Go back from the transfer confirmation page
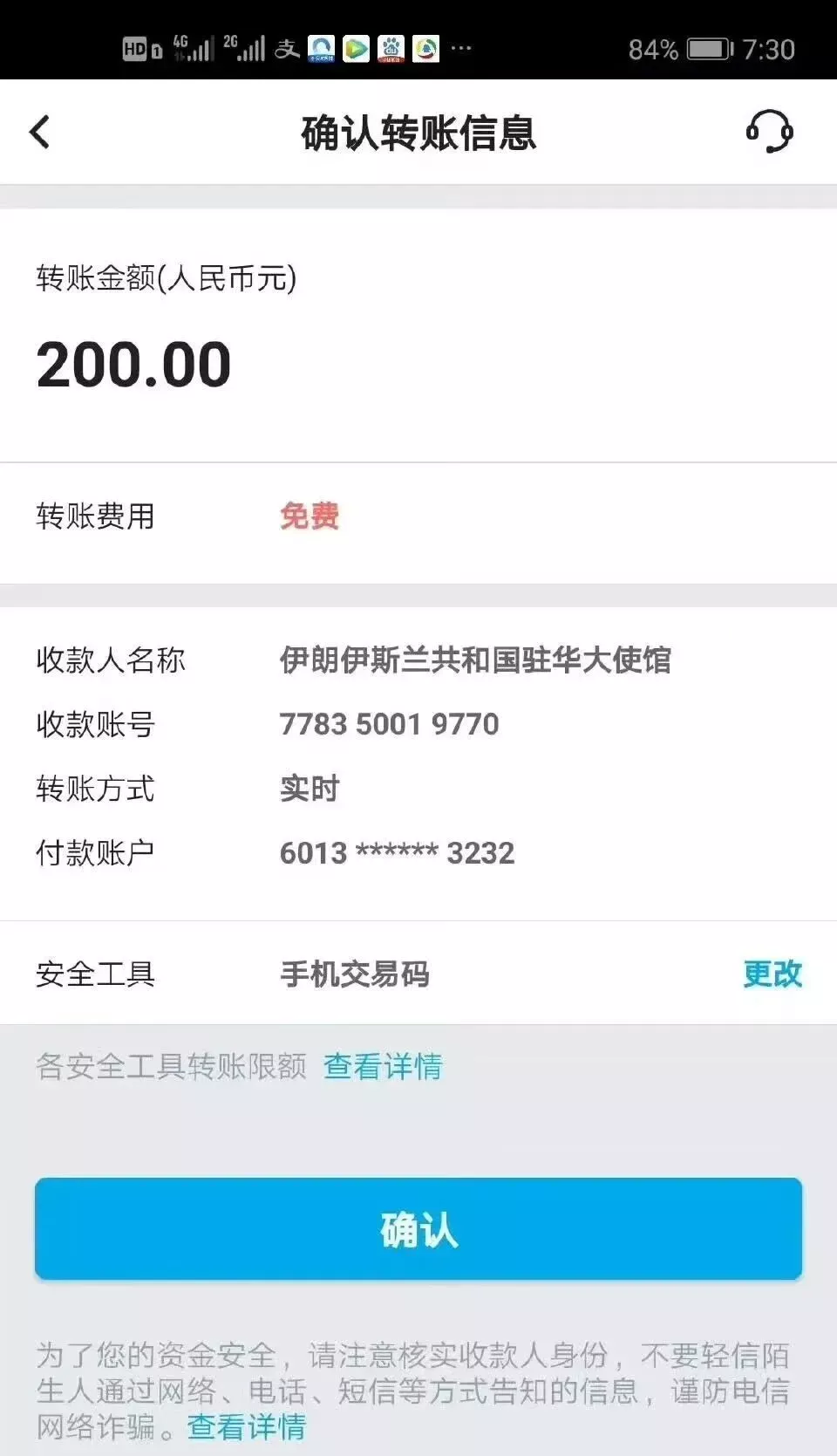 [x=40, y=133]
